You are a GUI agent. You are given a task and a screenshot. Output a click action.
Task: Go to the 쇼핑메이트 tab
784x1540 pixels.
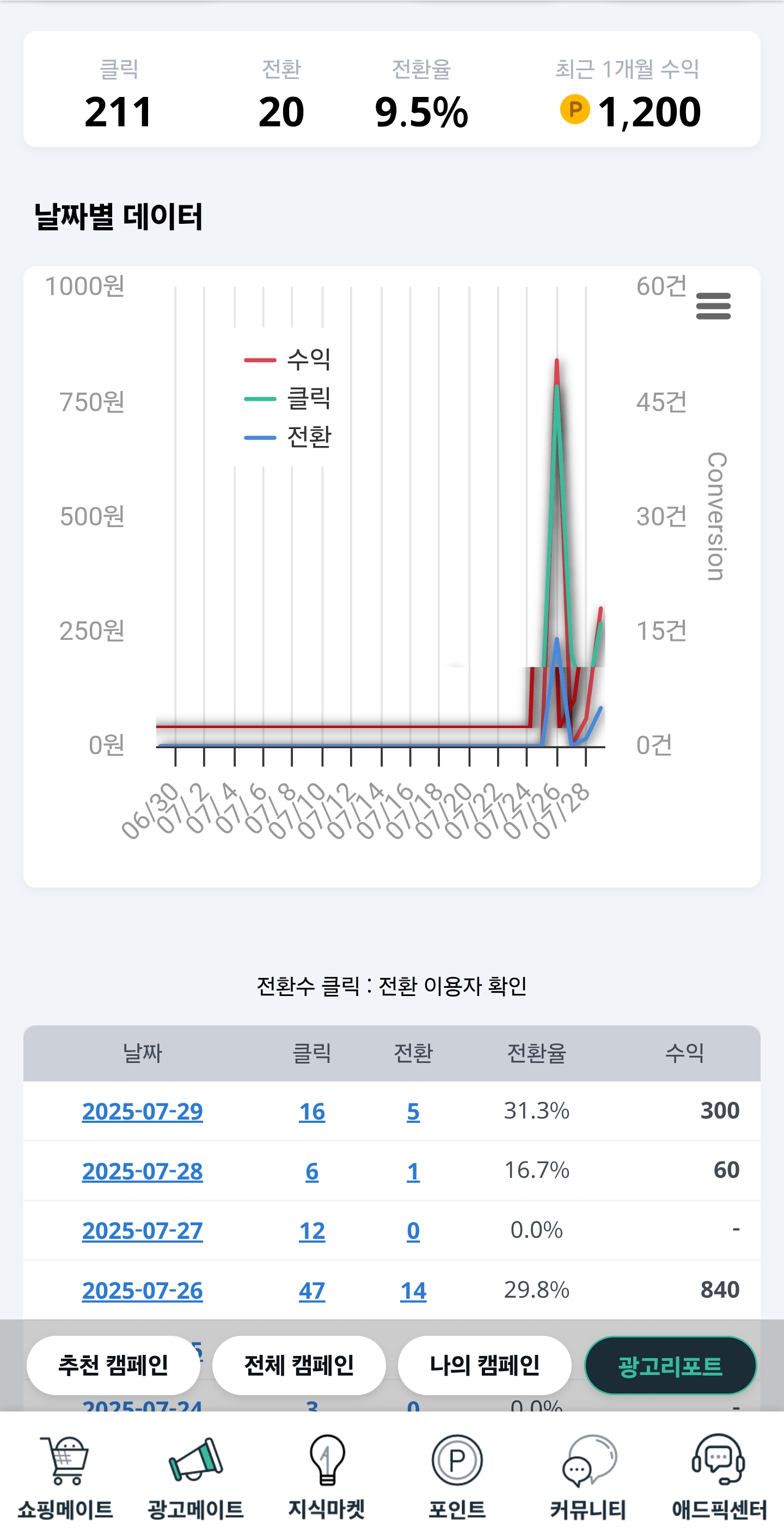pyautogui.click(x=65, y=1477)
